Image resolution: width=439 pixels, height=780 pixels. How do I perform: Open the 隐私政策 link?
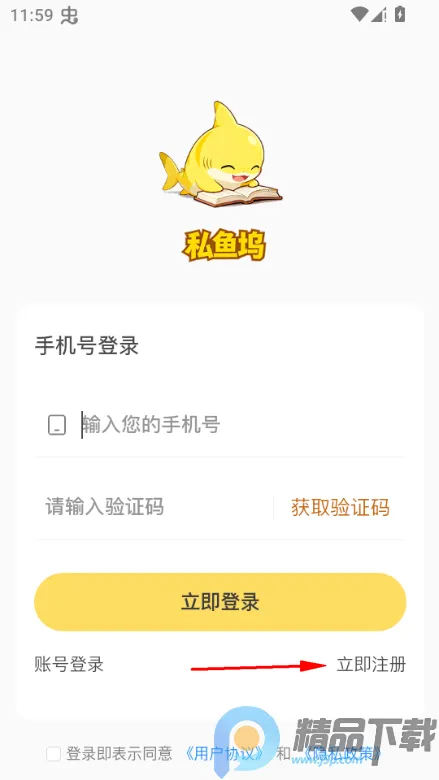tap(343, 754)
